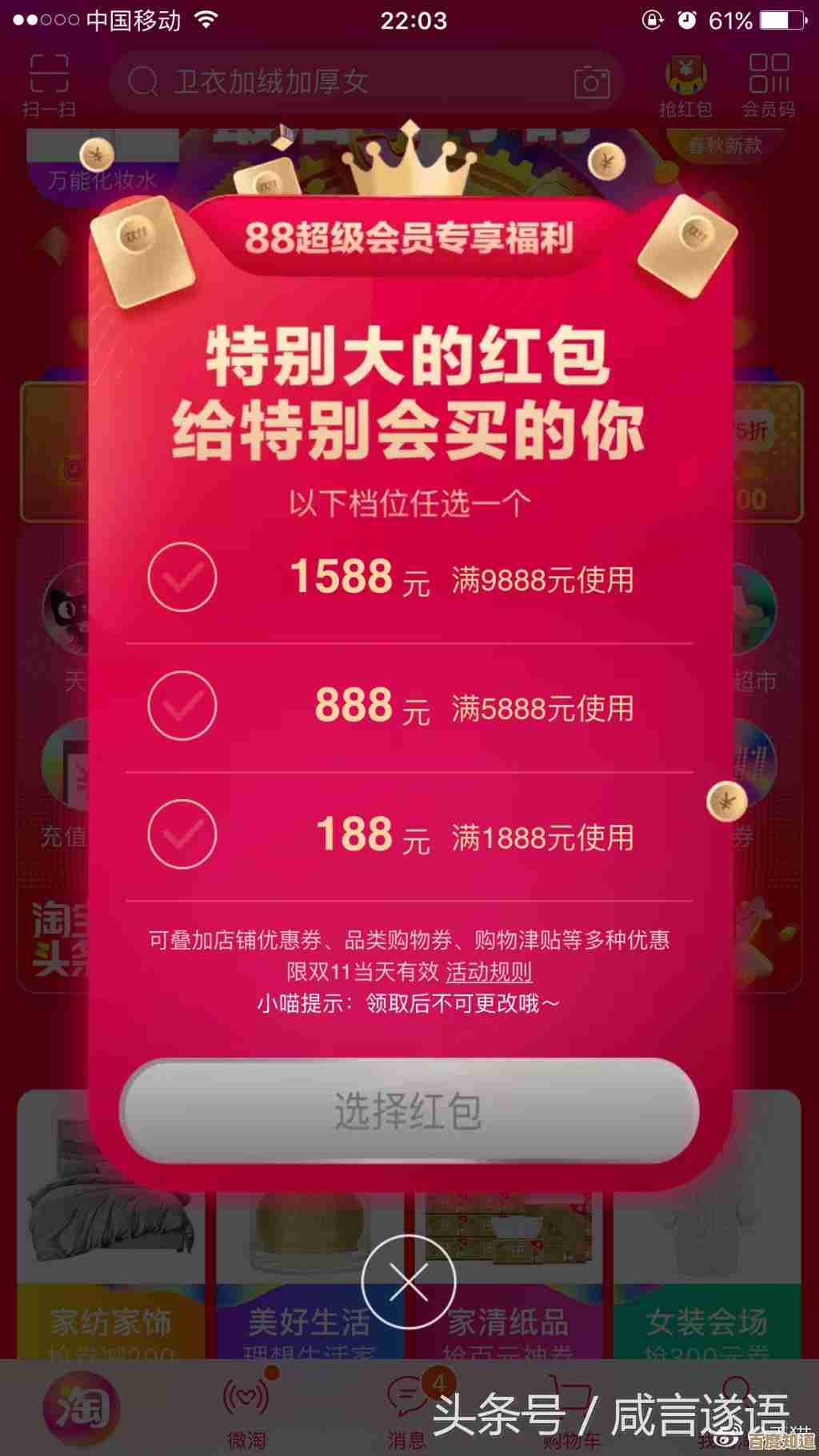The image size is (819, 1456).
Task: Tap the 选择红包 button
Action: (x=409, y=1110)
